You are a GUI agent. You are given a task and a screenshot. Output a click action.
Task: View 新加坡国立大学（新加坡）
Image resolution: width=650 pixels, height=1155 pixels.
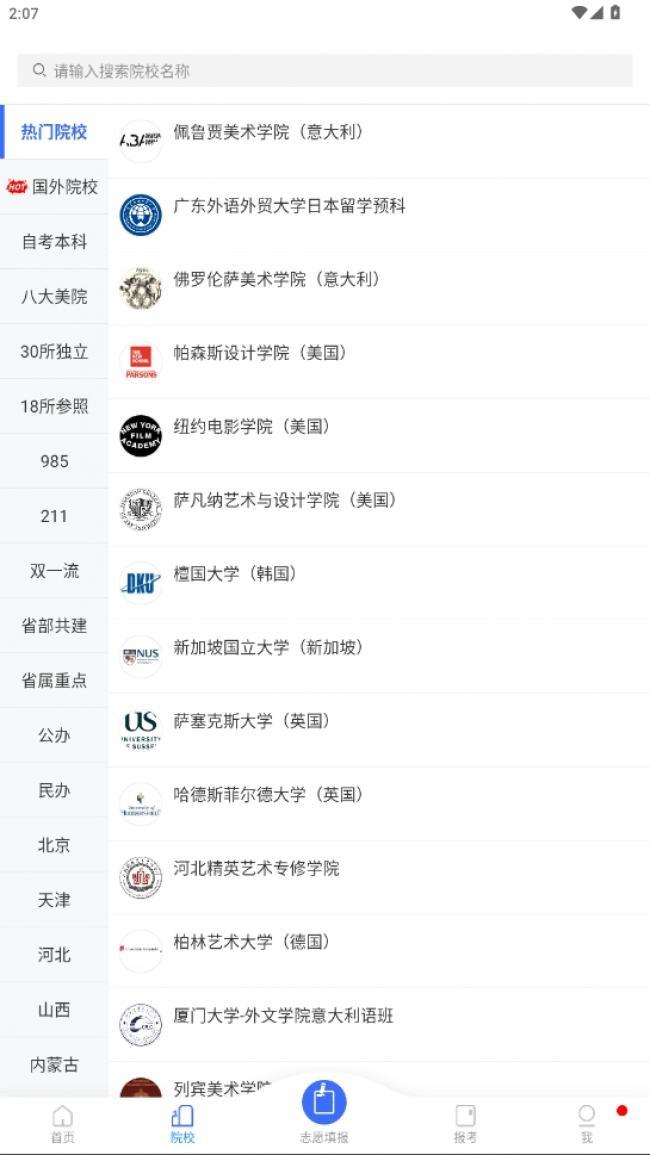pos(379,657)
